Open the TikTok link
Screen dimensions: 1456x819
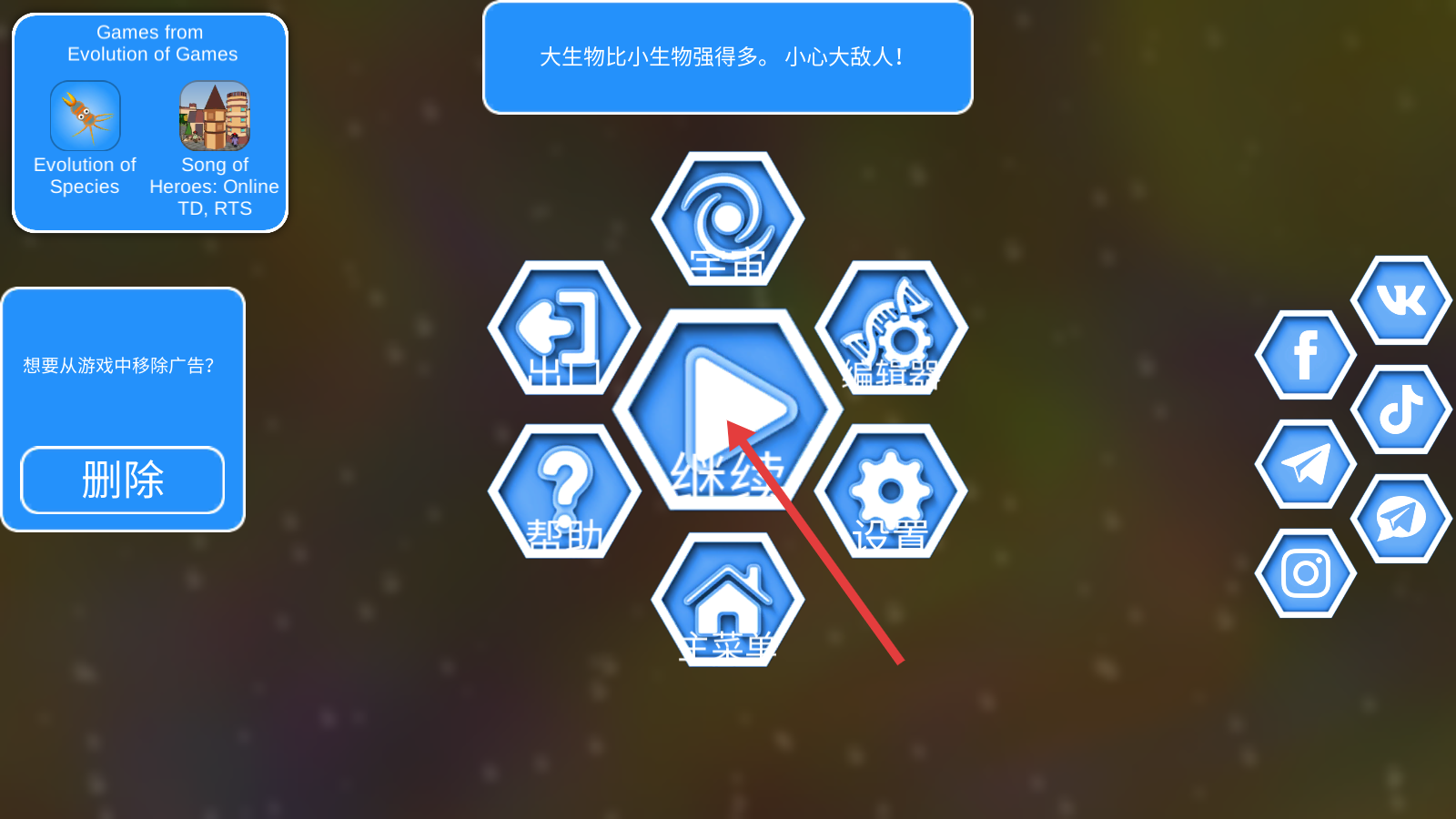click(x=1400, y=409)
